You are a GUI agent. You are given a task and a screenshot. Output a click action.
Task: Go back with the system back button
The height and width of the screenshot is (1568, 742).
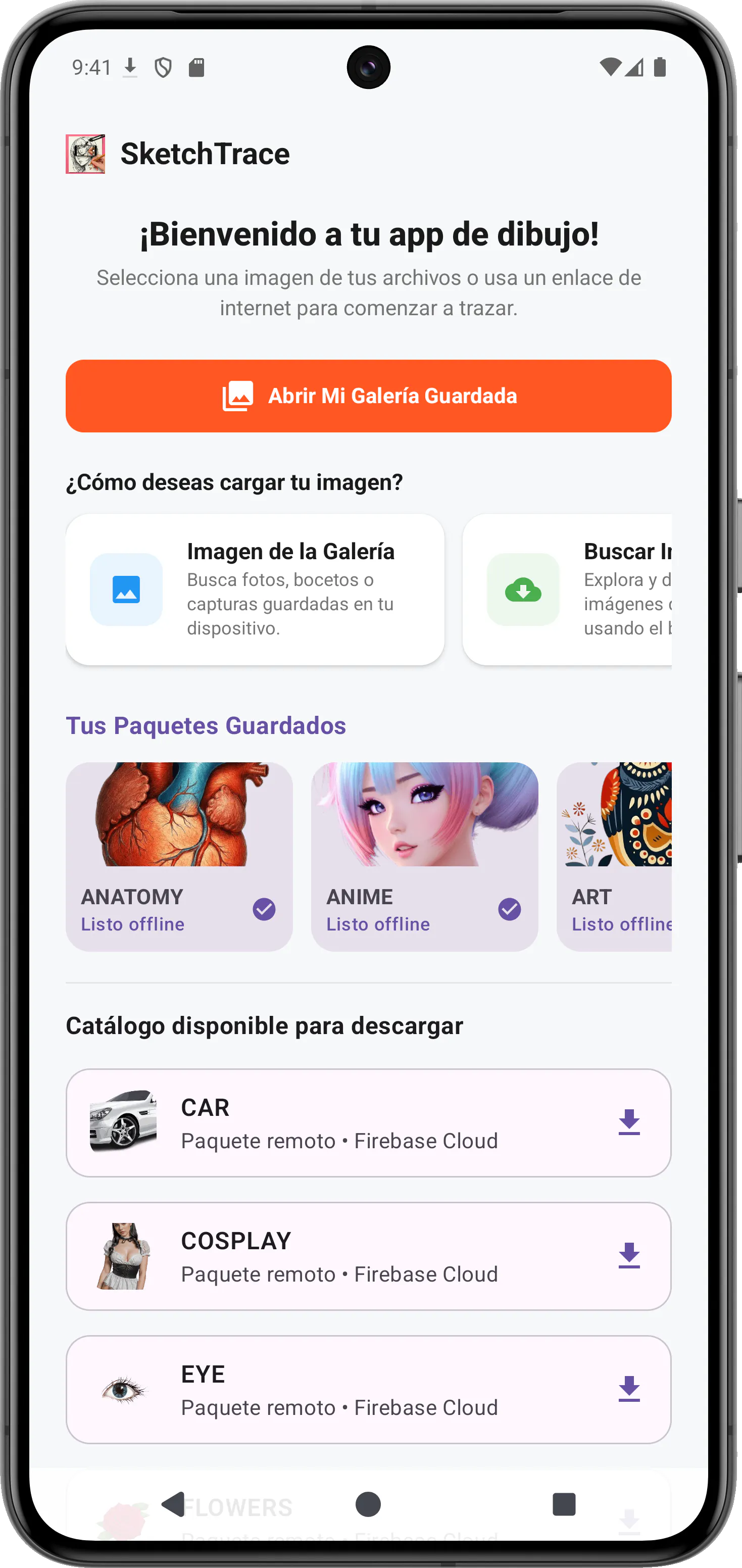tap(173, 1504)
